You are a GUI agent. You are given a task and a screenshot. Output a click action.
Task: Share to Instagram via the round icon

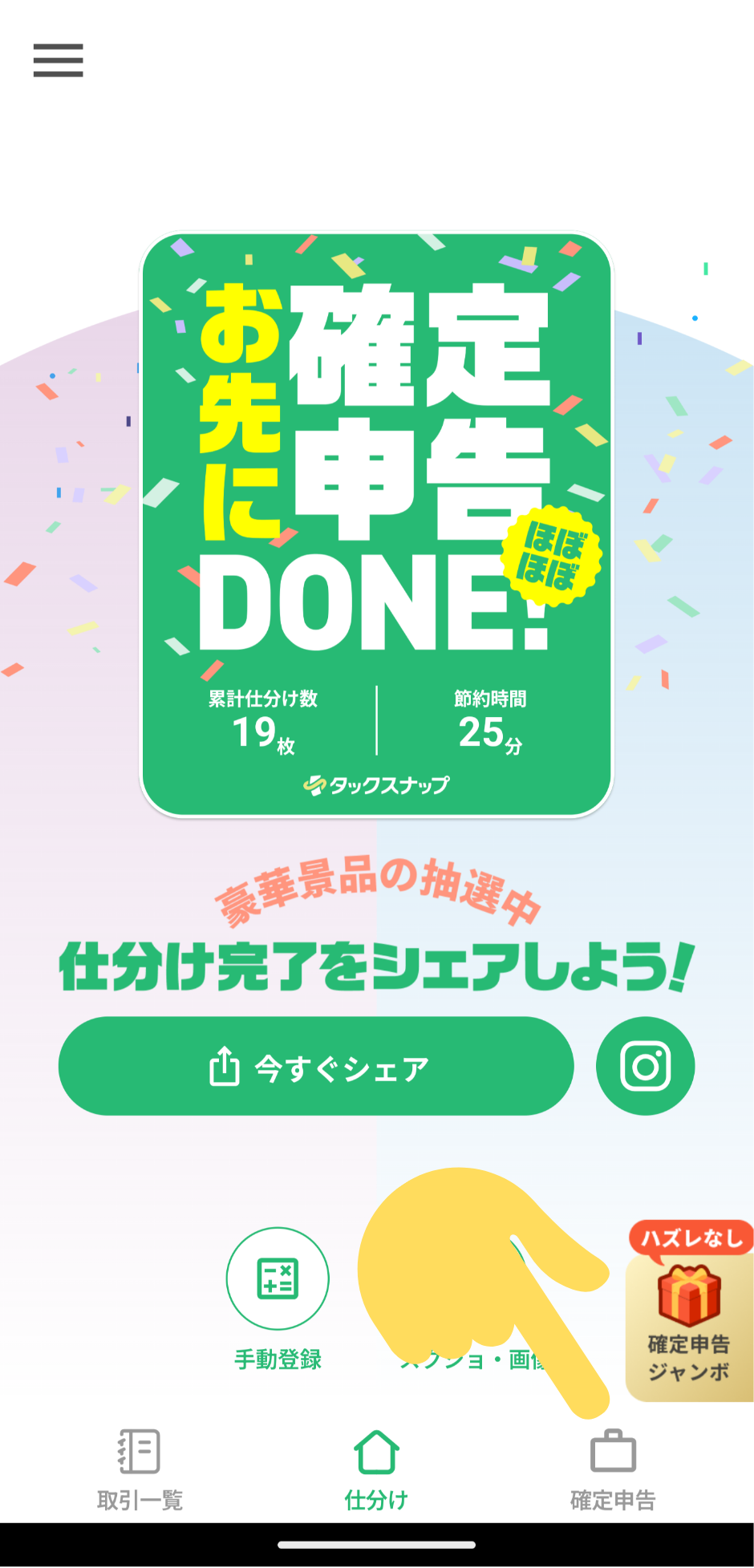[645, 1066]
